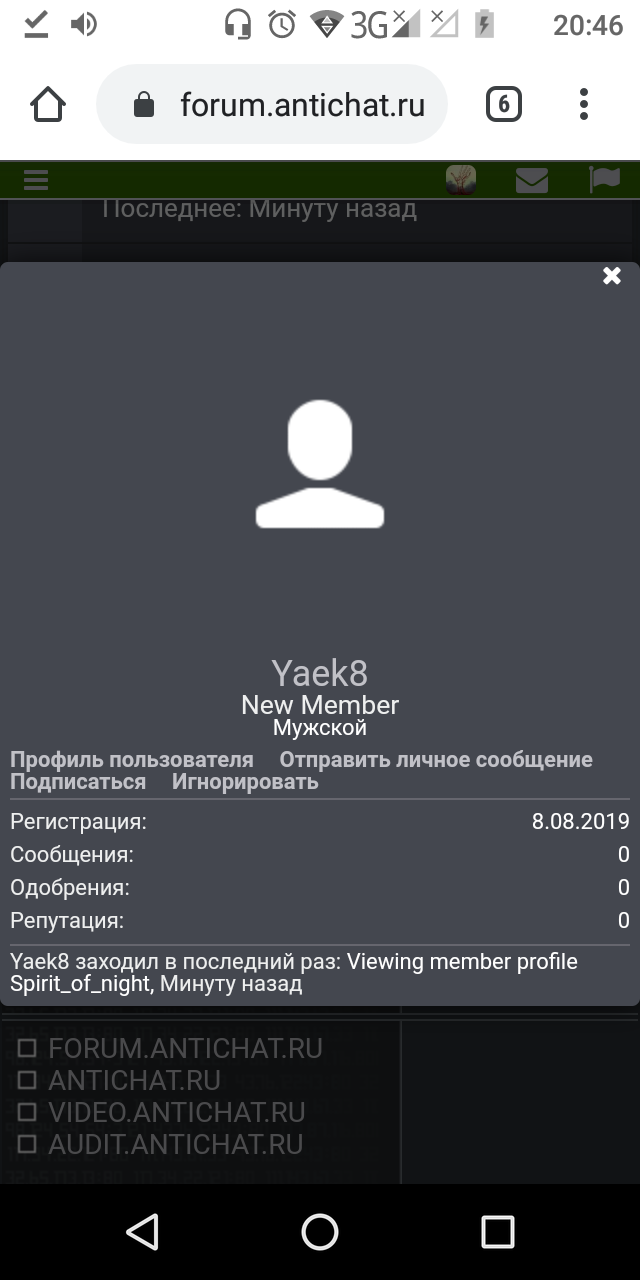This screenshot has width=640, height=1280.
Task: Follow user via Подписаться
Action: point(78,782)
